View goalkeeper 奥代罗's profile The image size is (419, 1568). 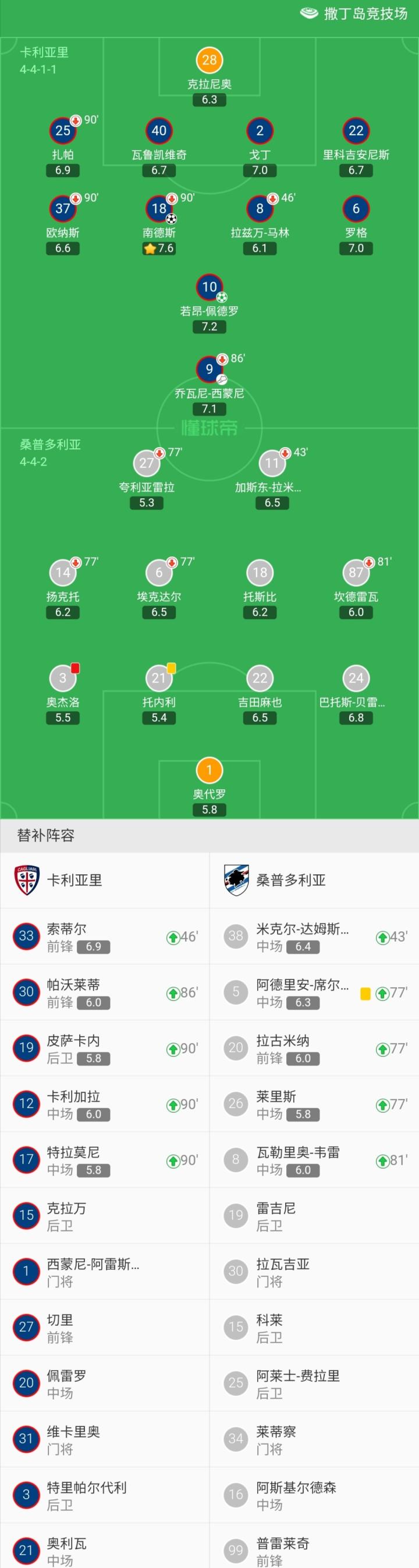tap(209, 771)
